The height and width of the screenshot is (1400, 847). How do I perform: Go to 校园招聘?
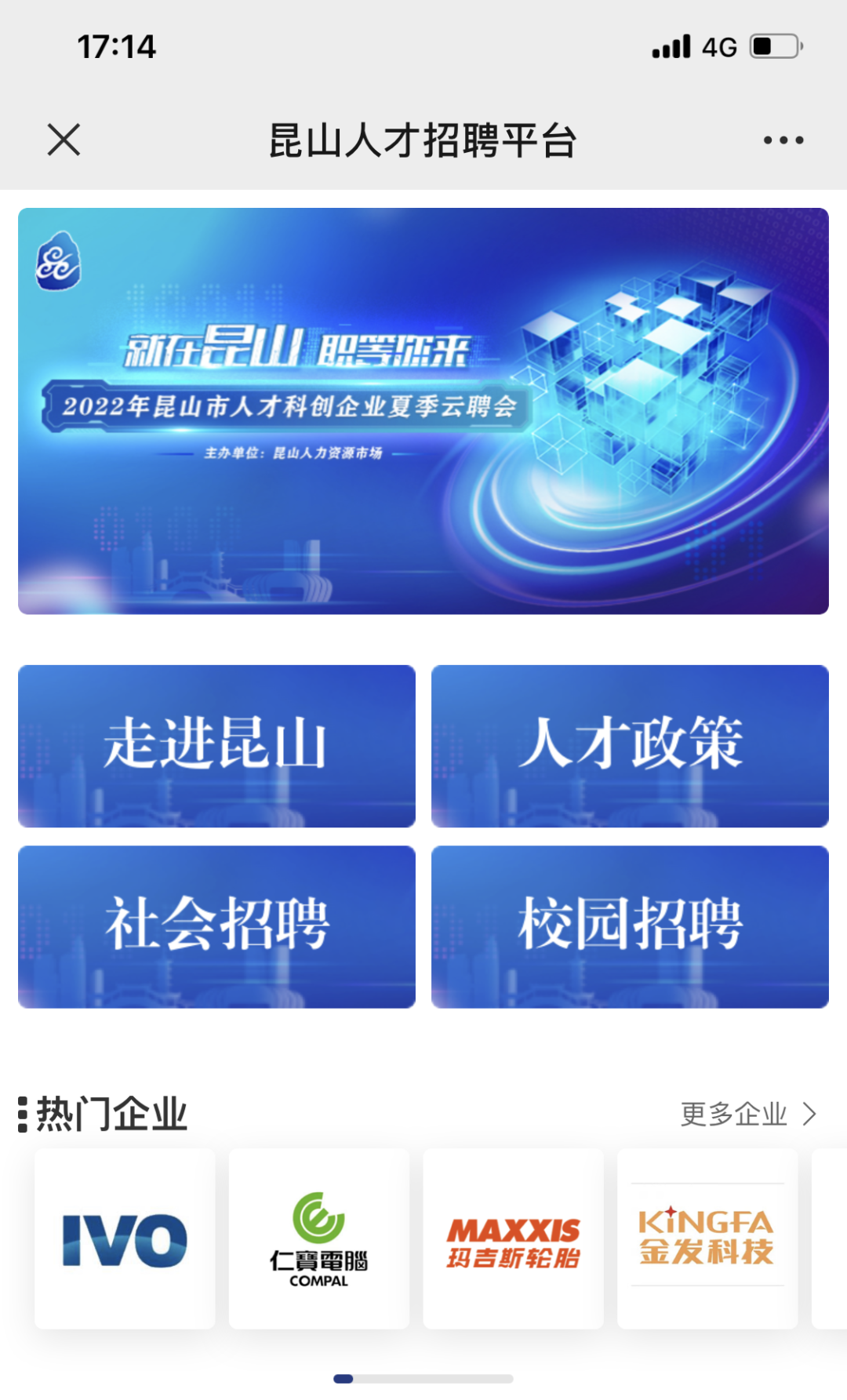(x=630, y=926)
